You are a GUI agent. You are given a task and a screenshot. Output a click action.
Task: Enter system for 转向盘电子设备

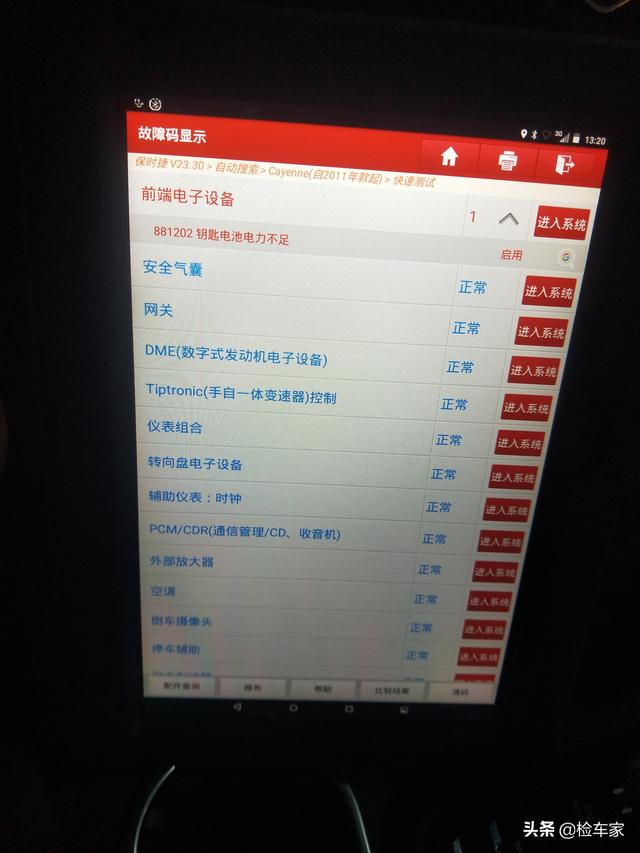[513, 477]
